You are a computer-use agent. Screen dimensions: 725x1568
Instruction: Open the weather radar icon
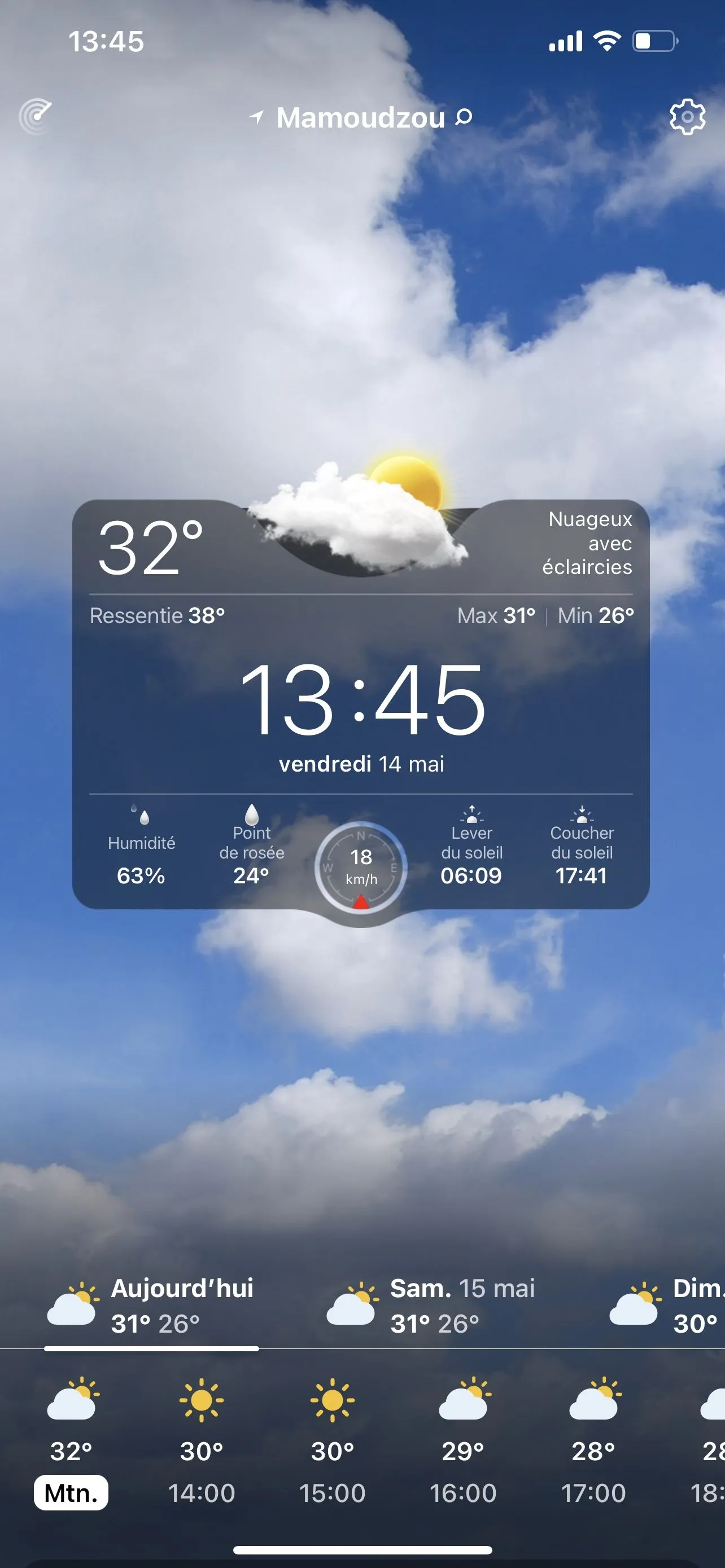pos(36,116)
